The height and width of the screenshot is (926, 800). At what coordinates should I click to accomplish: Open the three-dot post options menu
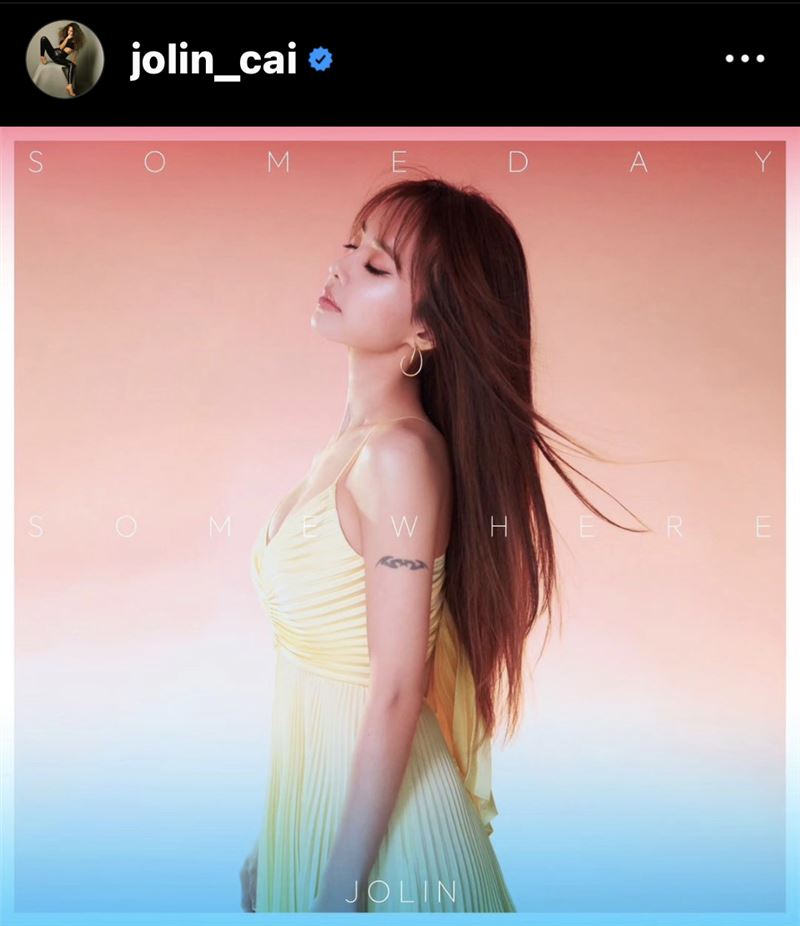(744, 60)
